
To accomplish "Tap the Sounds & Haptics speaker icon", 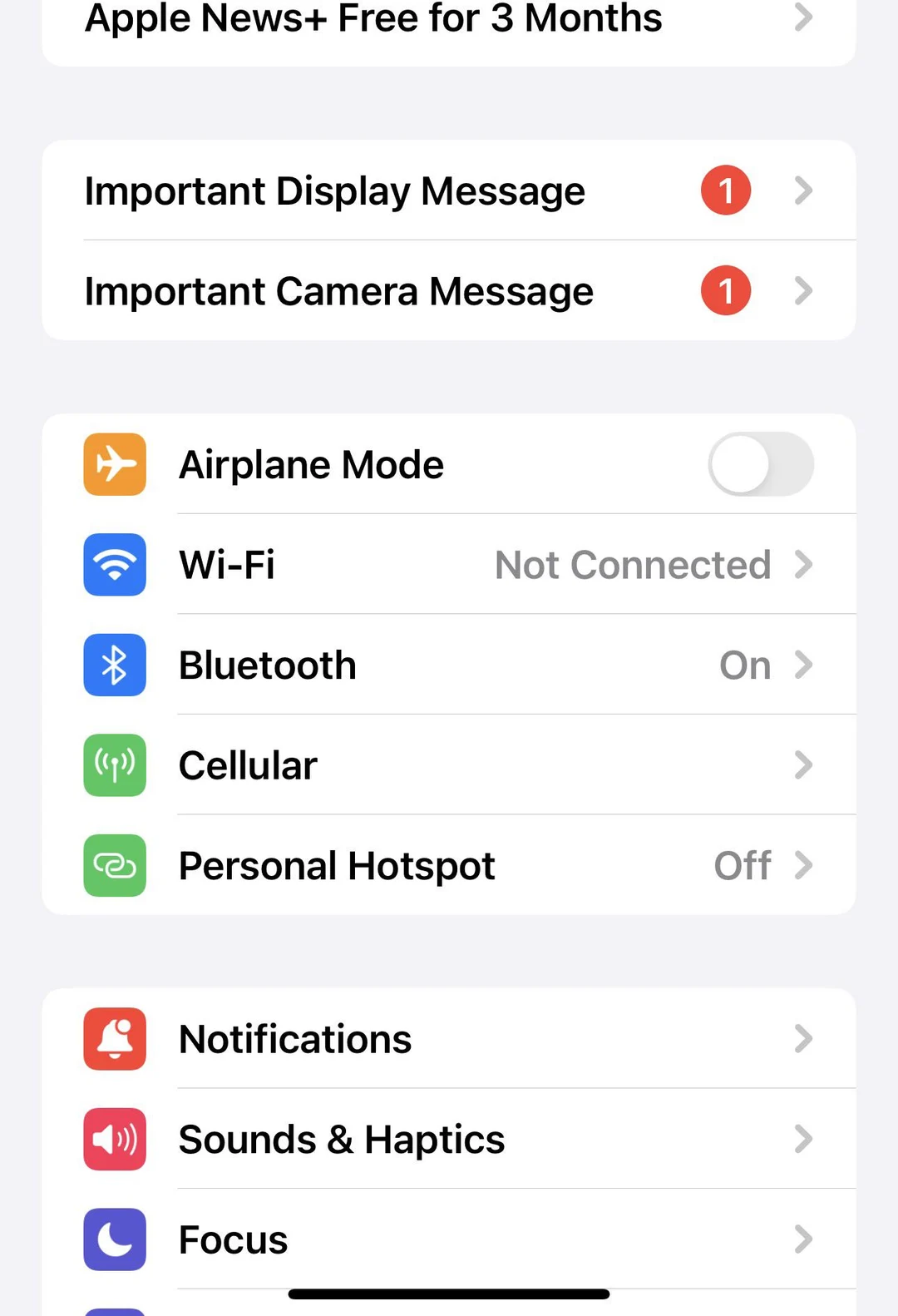I will click(x=114, y=1140).
